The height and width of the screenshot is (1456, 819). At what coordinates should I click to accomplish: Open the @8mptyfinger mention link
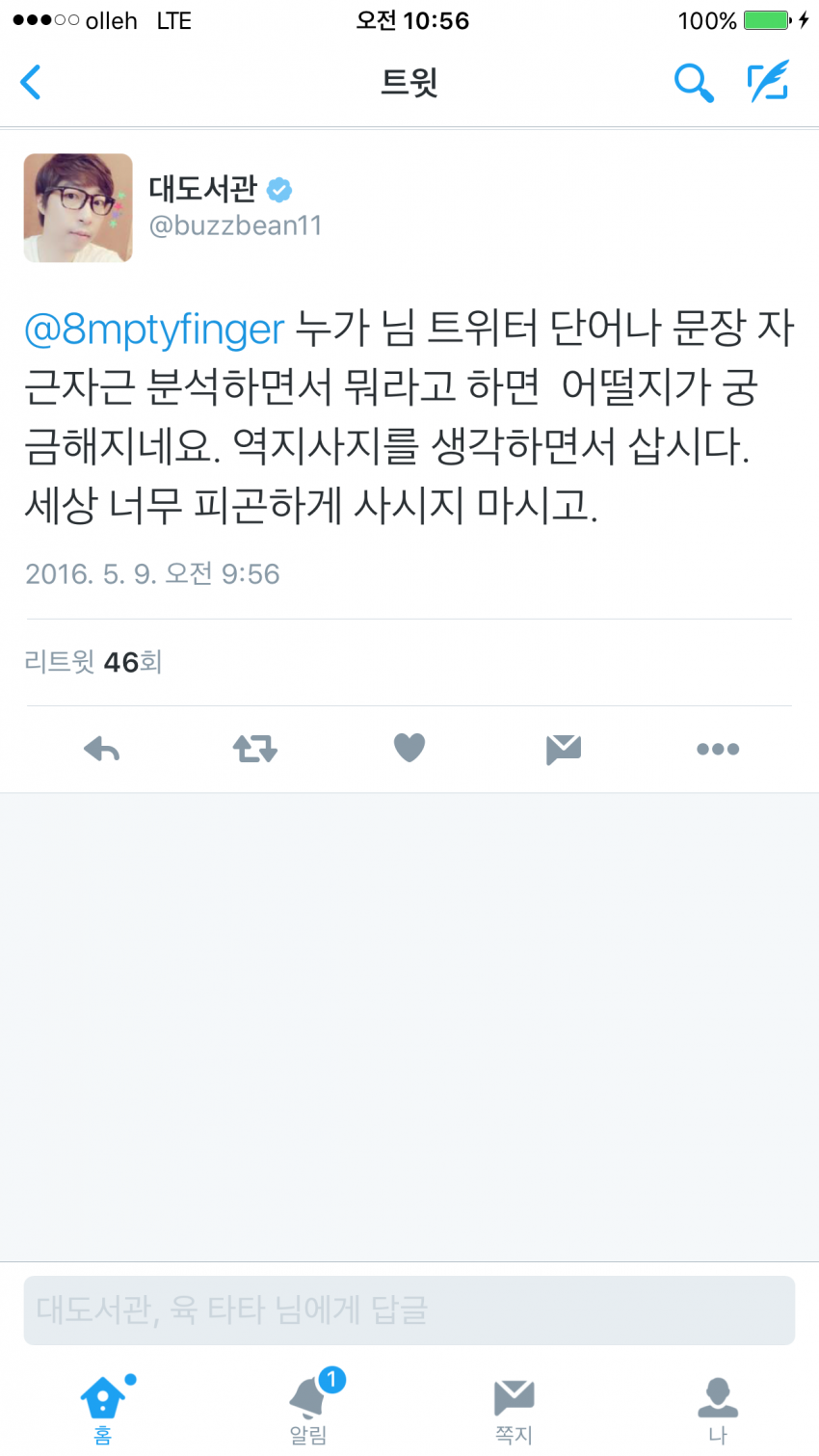pyautogui.click(x=154, y=330)
